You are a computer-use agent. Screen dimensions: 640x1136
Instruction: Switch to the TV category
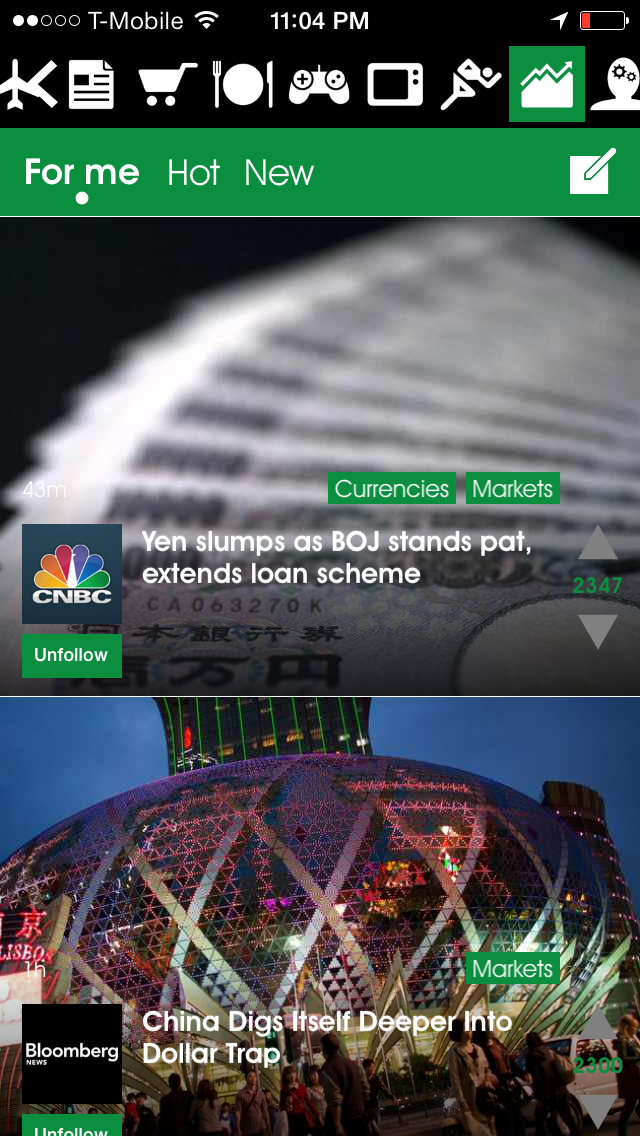(395, 85)
